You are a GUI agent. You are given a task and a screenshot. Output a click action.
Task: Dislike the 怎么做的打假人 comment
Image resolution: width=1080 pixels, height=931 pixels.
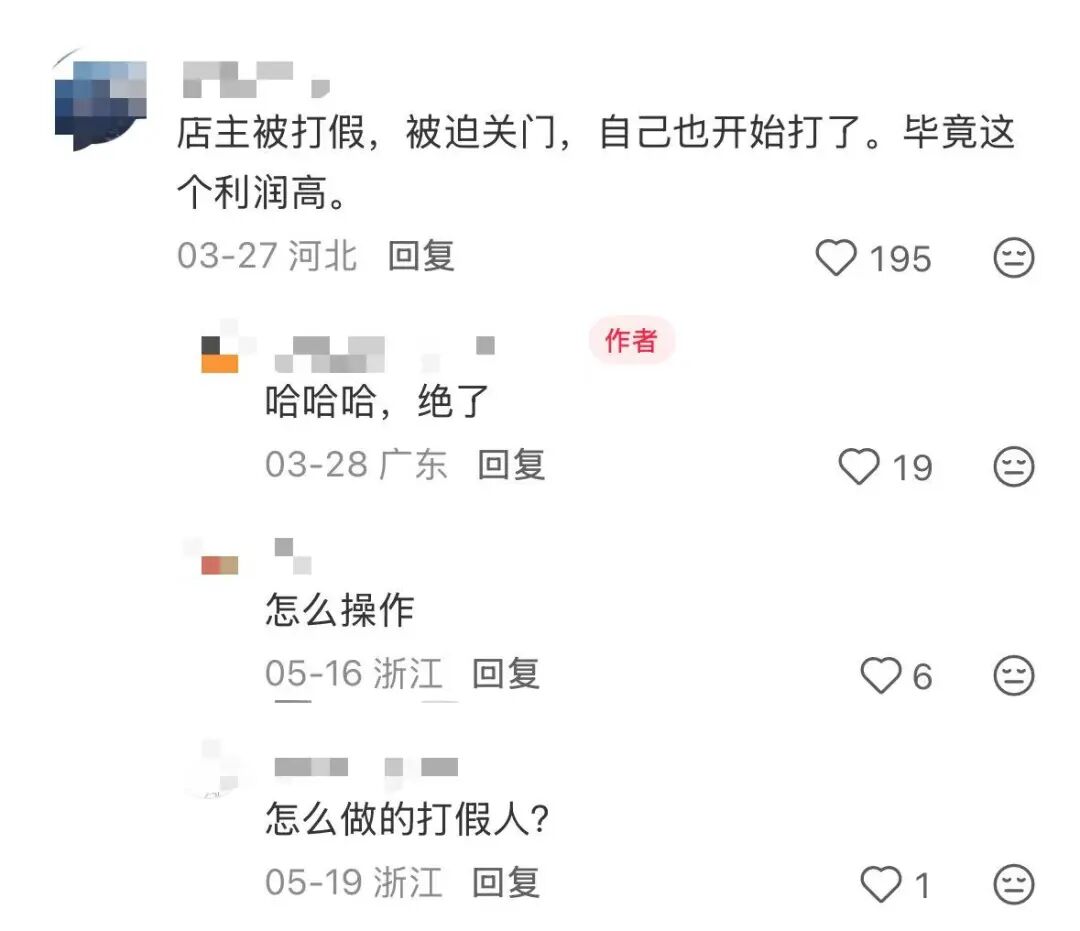1013,885
